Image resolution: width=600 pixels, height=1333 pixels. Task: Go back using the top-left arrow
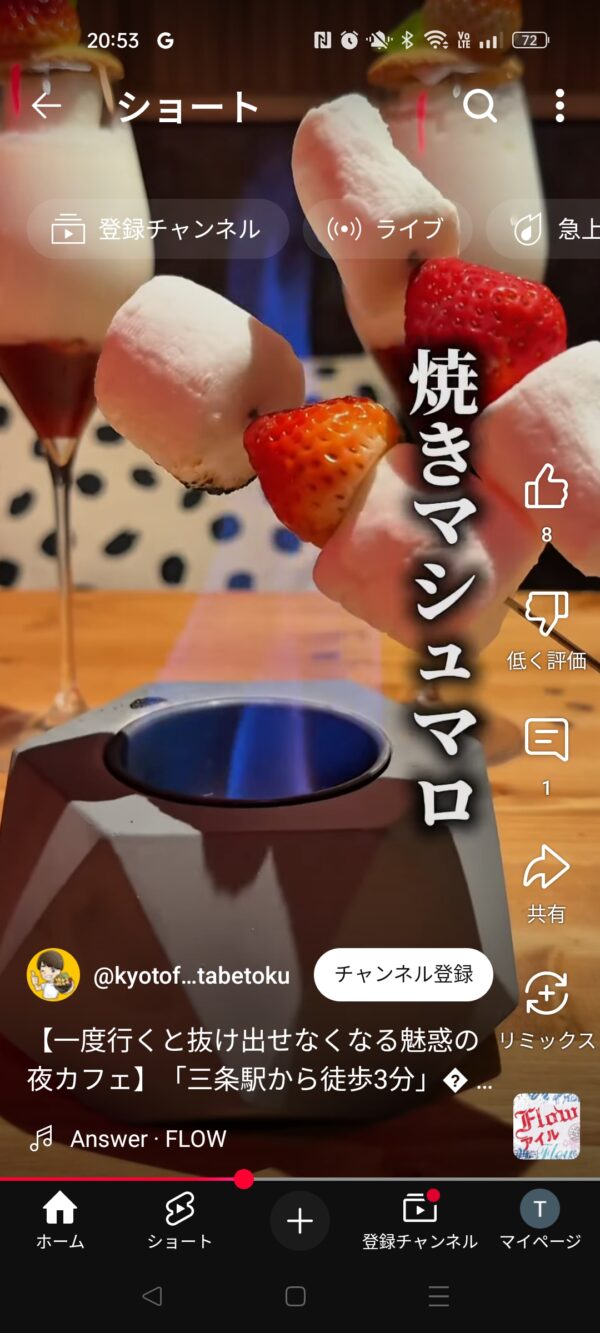(46, 106)
